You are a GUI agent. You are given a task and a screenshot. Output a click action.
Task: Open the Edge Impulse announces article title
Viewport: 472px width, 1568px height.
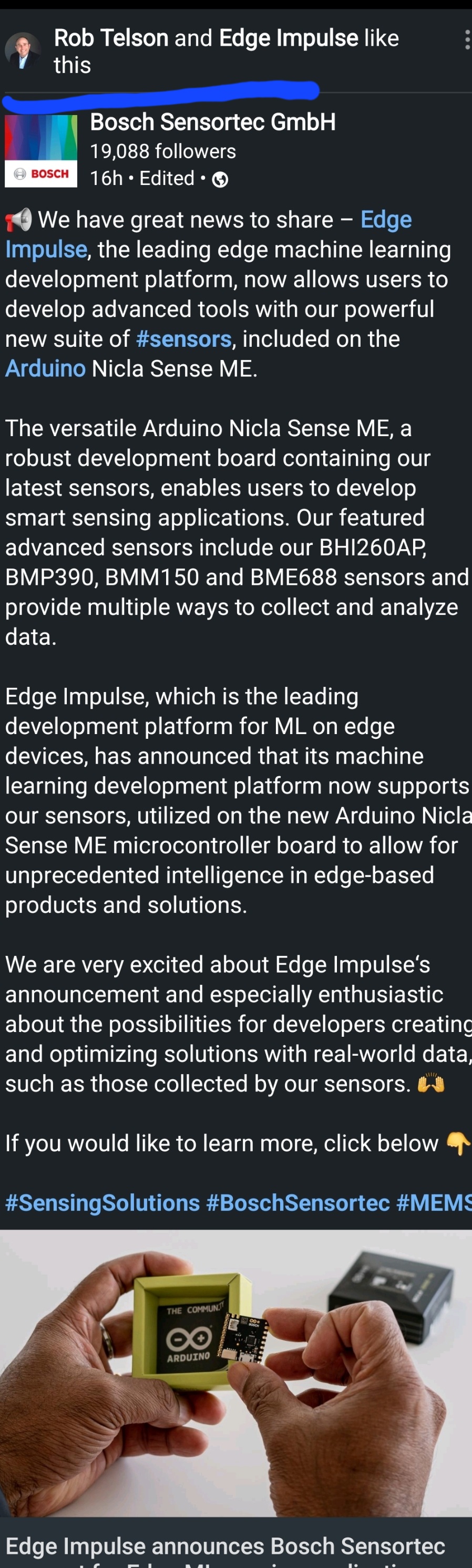[x=225, y=1545]
